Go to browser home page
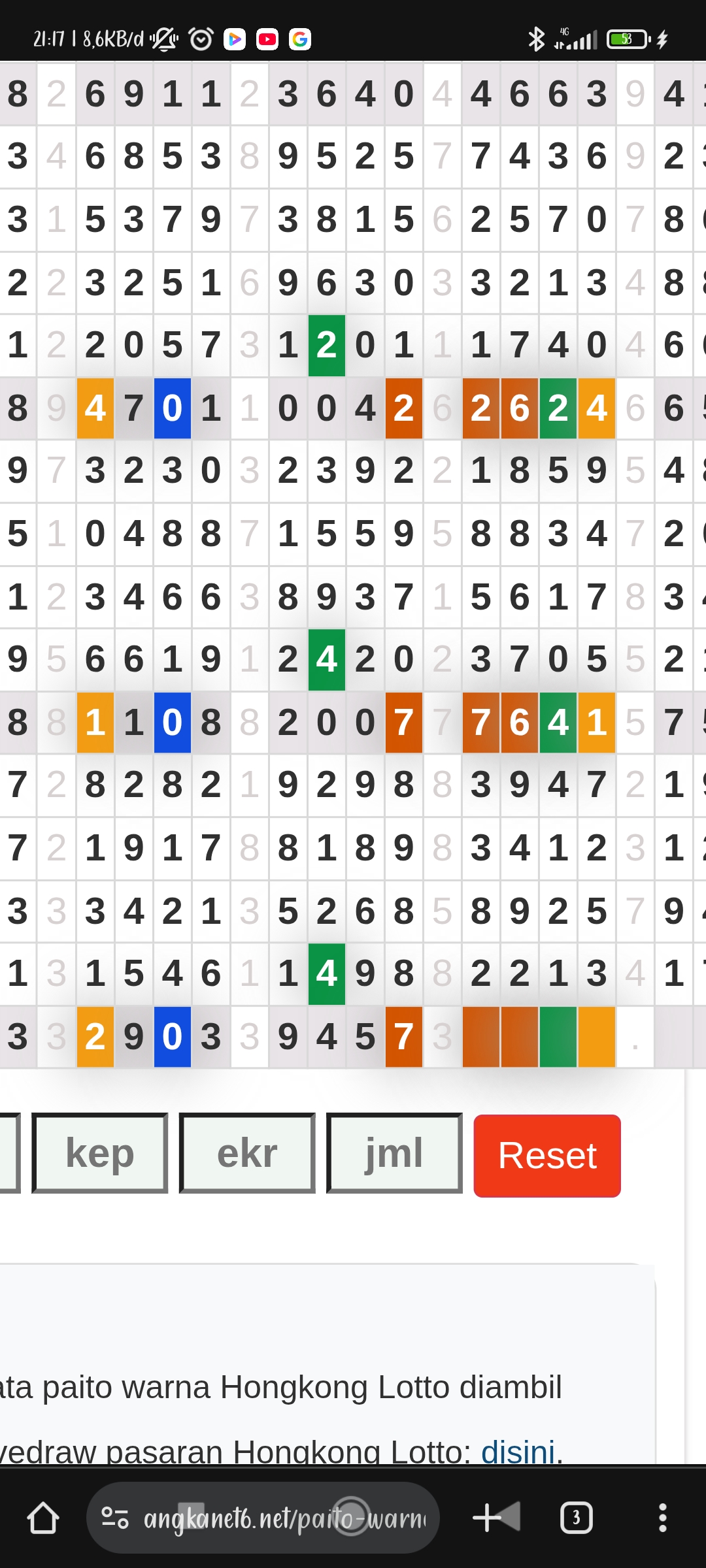The width and height of the screenshot is (706, 1568). (43, 1517)
